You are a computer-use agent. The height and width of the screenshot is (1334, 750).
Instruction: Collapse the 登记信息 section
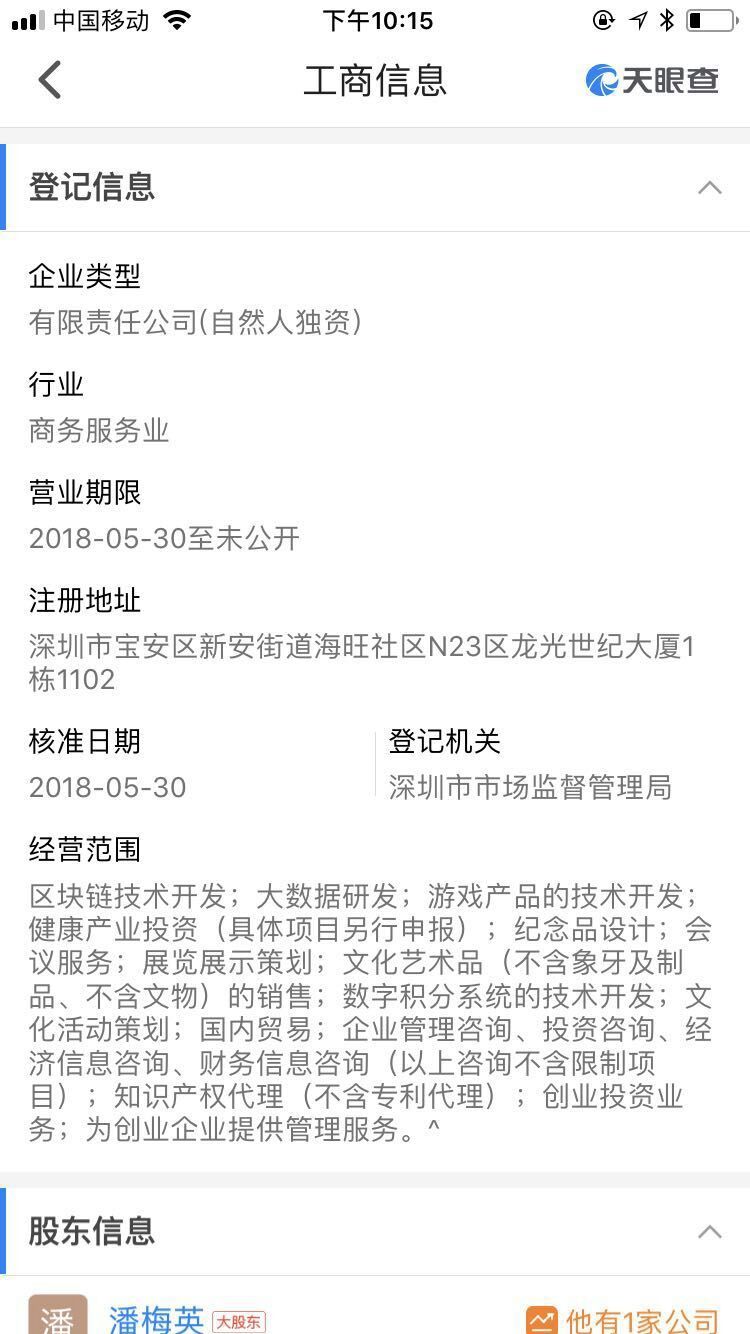coord(709,187)
